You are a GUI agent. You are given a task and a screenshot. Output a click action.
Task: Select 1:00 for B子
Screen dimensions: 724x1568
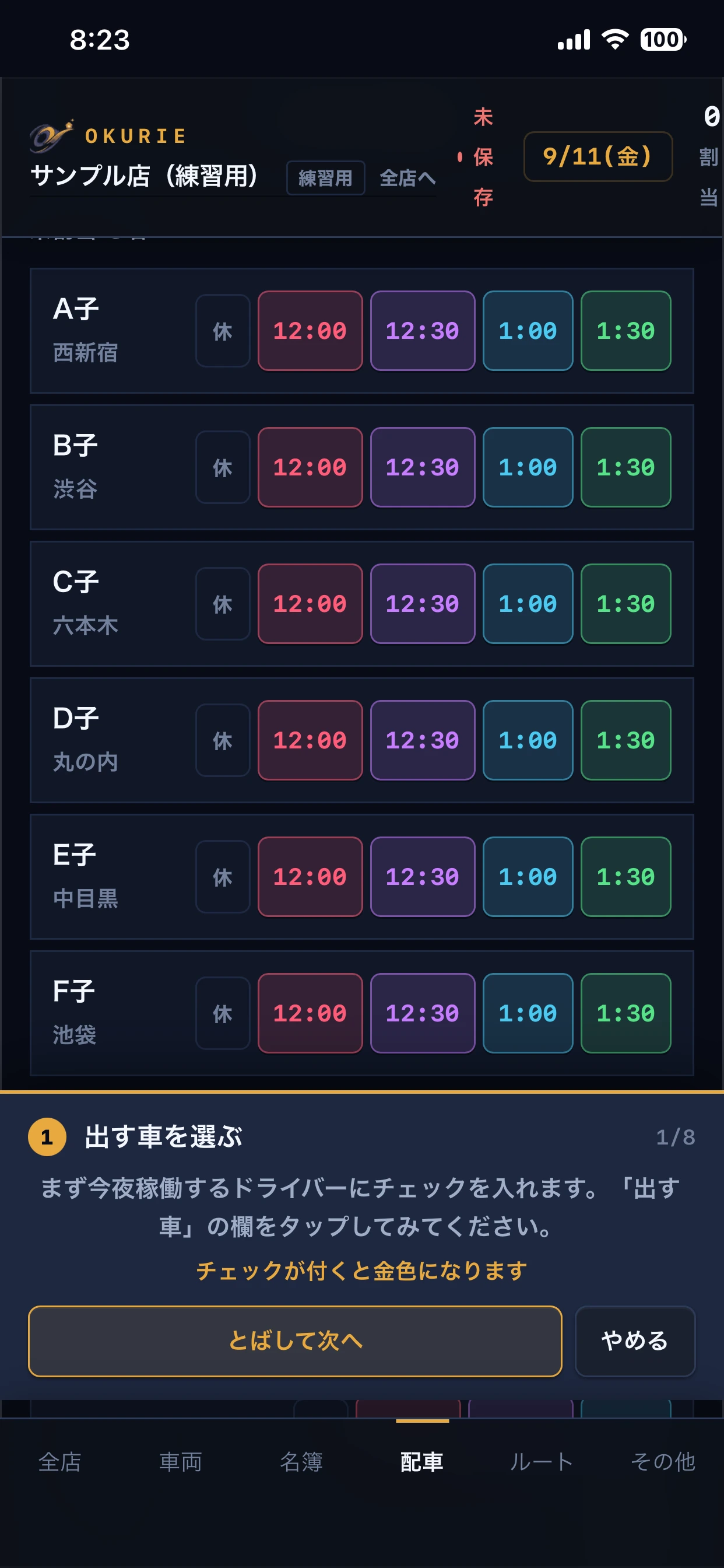click(528, 467)
